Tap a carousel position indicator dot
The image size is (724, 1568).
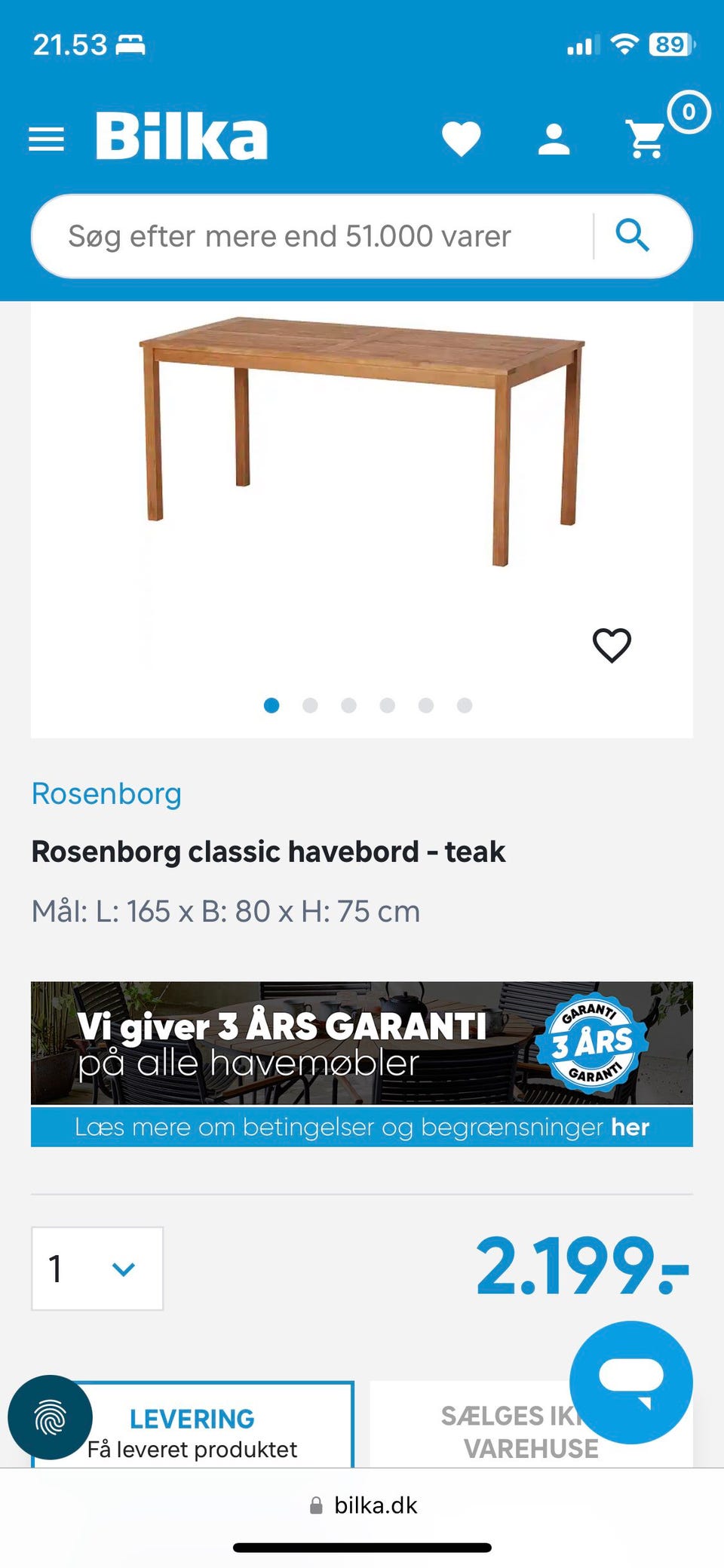tap(388, 705)
